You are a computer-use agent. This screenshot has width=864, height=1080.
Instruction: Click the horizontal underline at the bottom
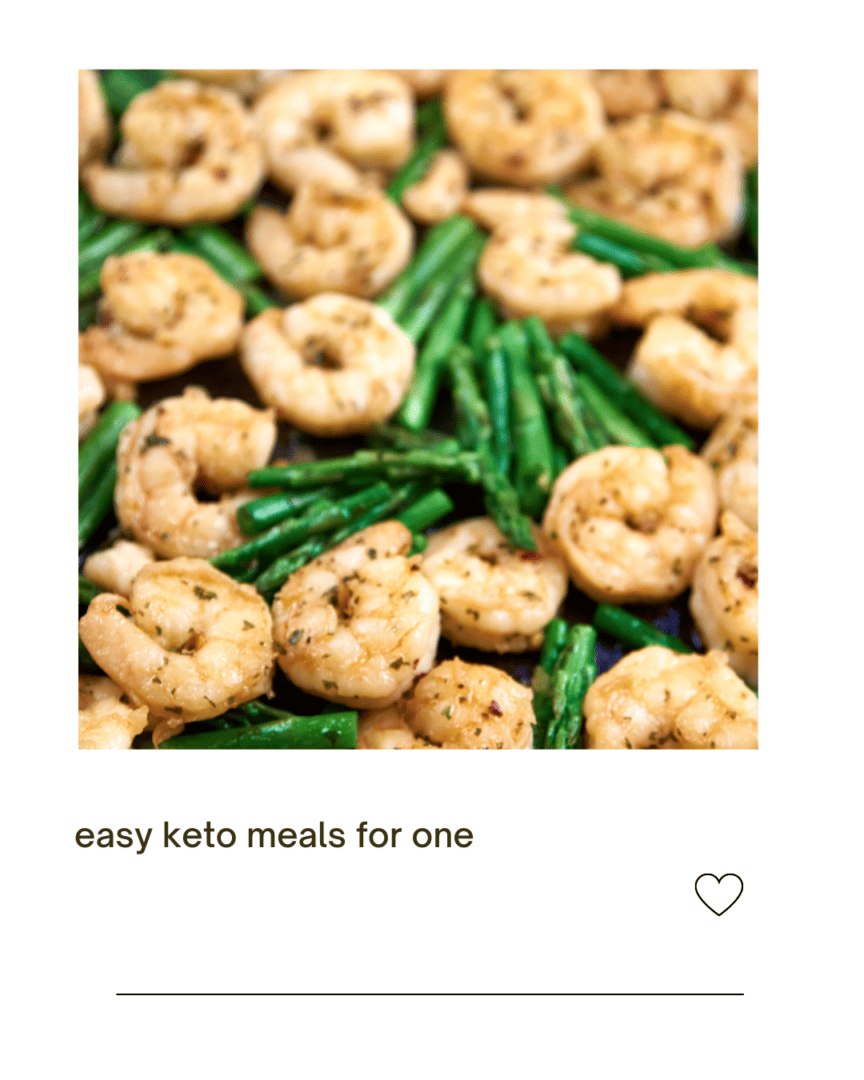[x=430, y=995]
